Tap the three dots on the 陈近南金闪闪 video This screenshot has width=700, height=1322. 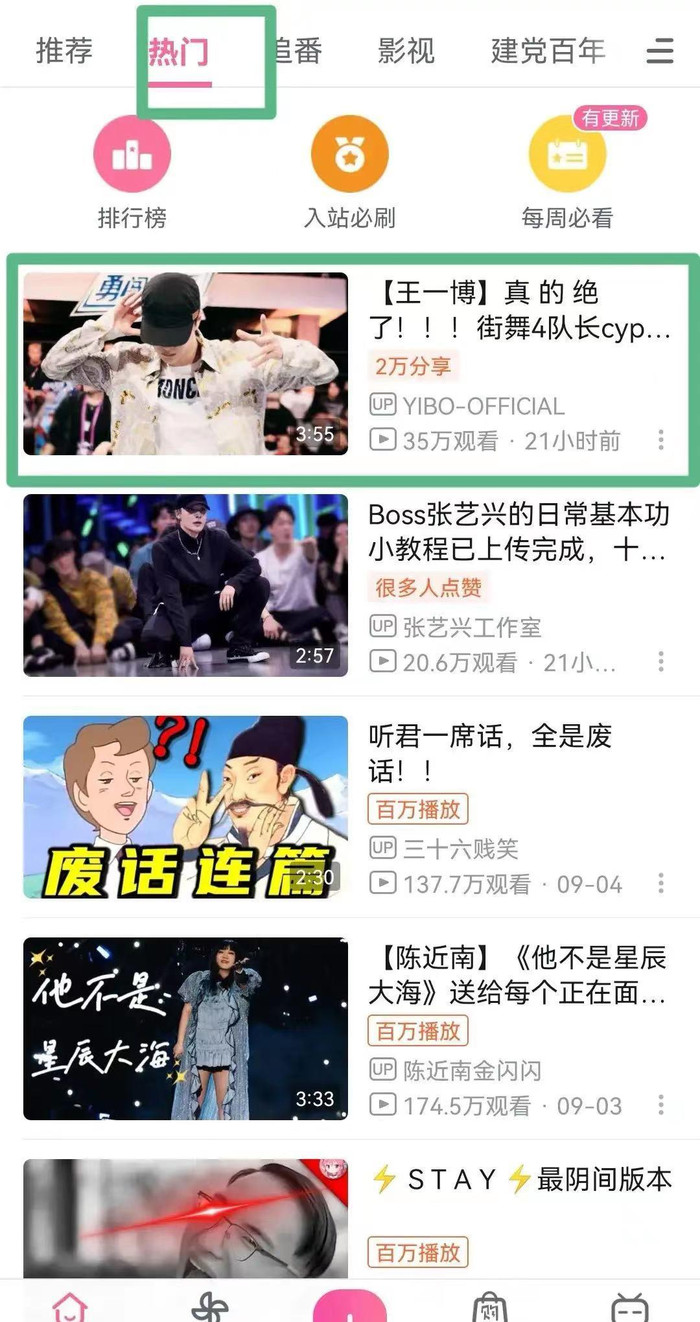point(661,1105)
